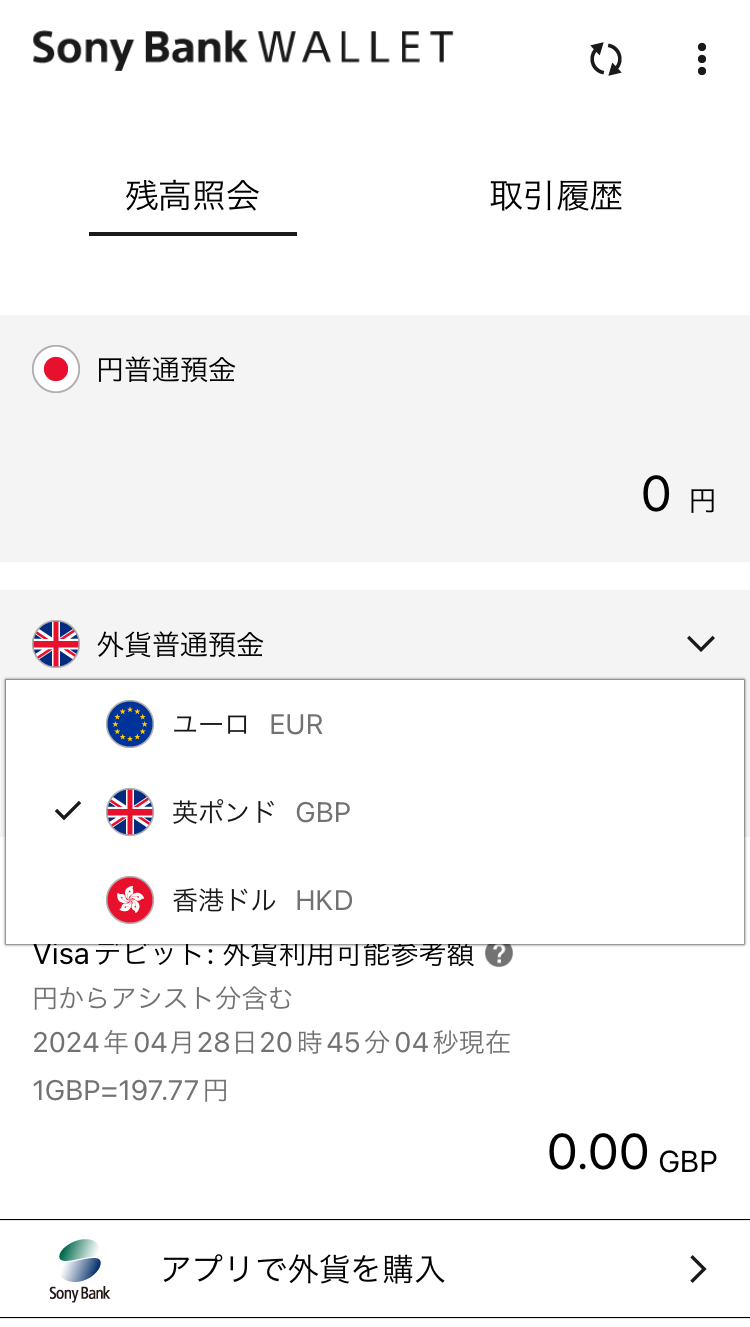Switch to the 取引履歴 tab
The height and width of the screenshot is (1327, 750).
point(557,197)
